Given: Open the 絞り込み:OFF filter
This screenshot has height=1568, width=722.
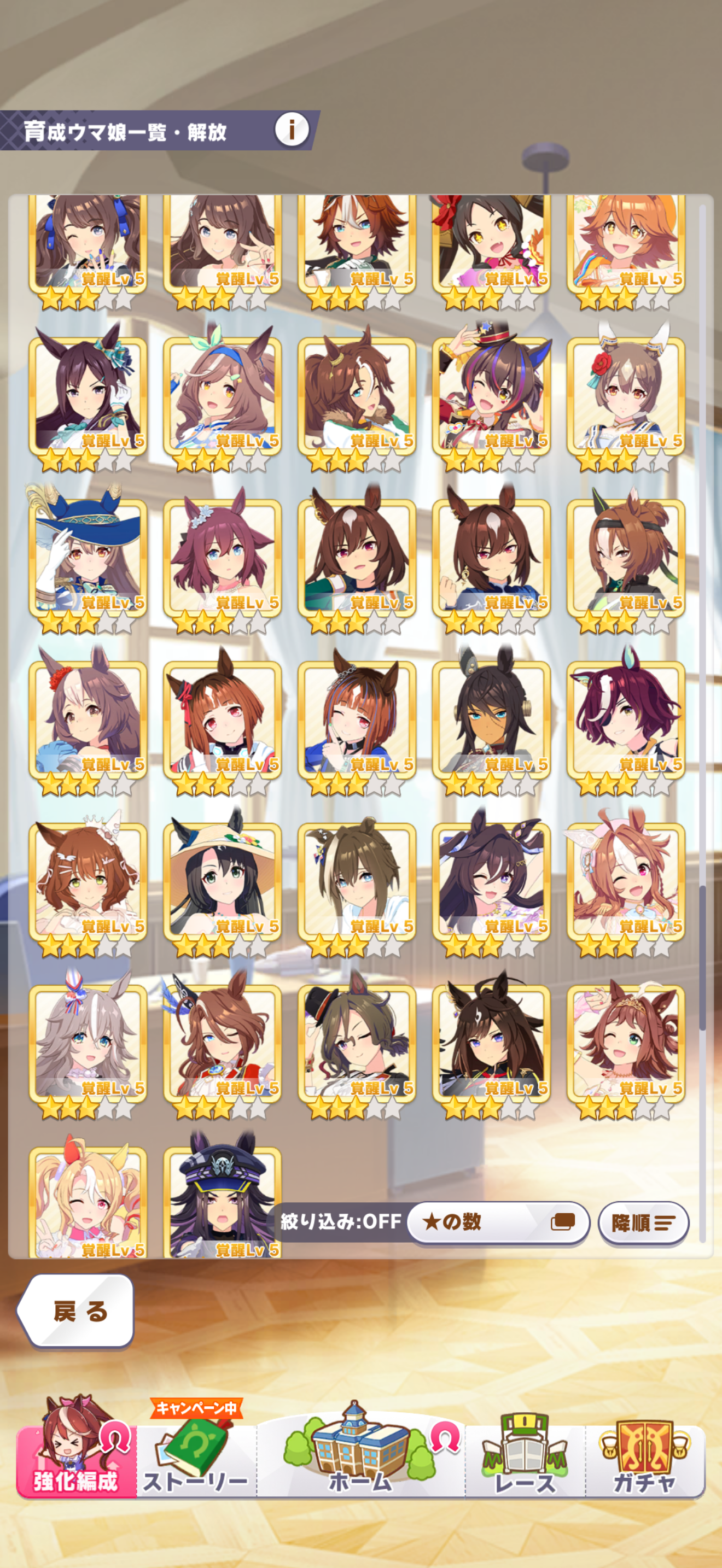Looking at the screenshot, I should click(x=340, y=1221).
